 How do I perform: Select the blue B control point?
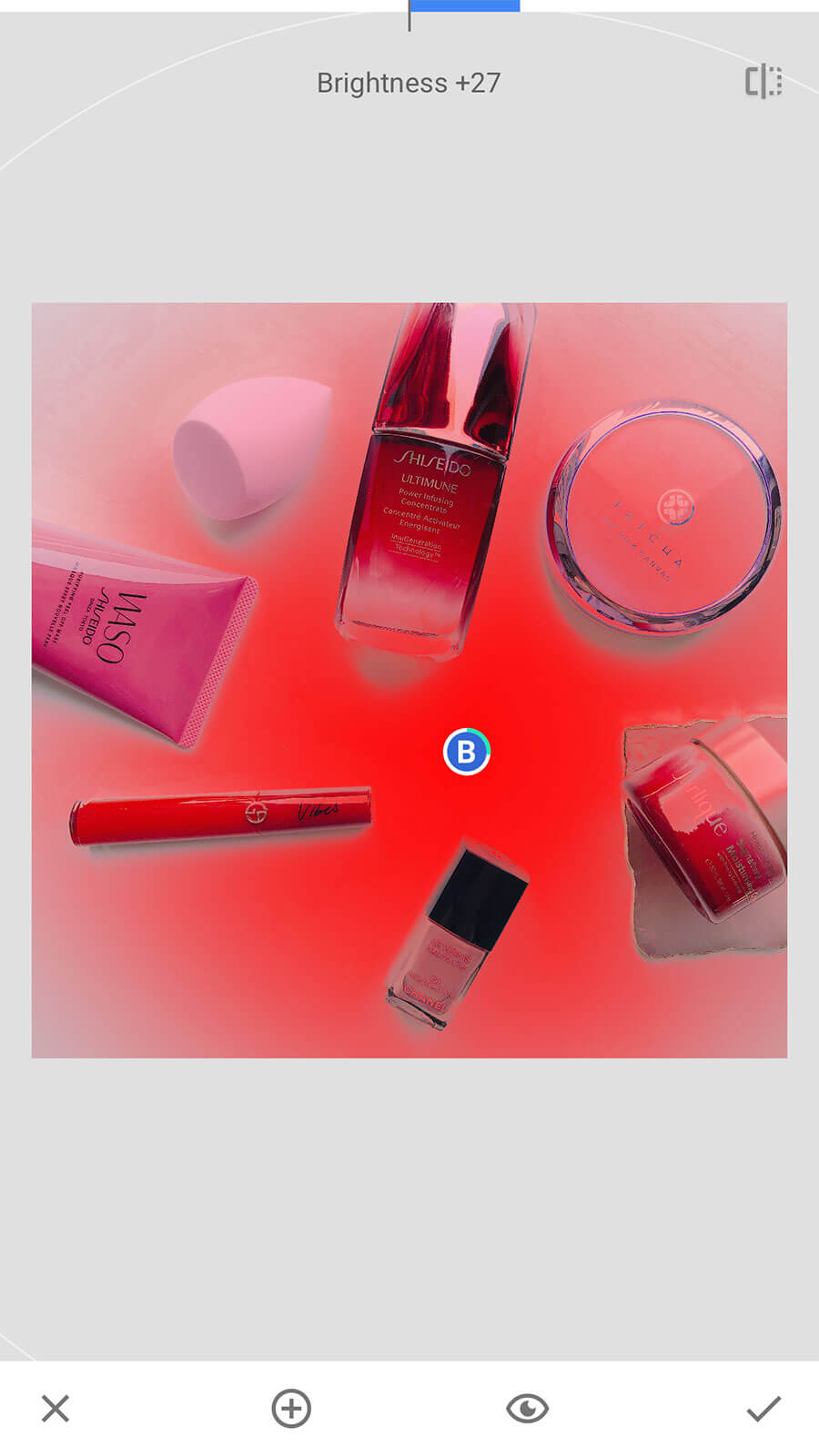pos(467,752)
